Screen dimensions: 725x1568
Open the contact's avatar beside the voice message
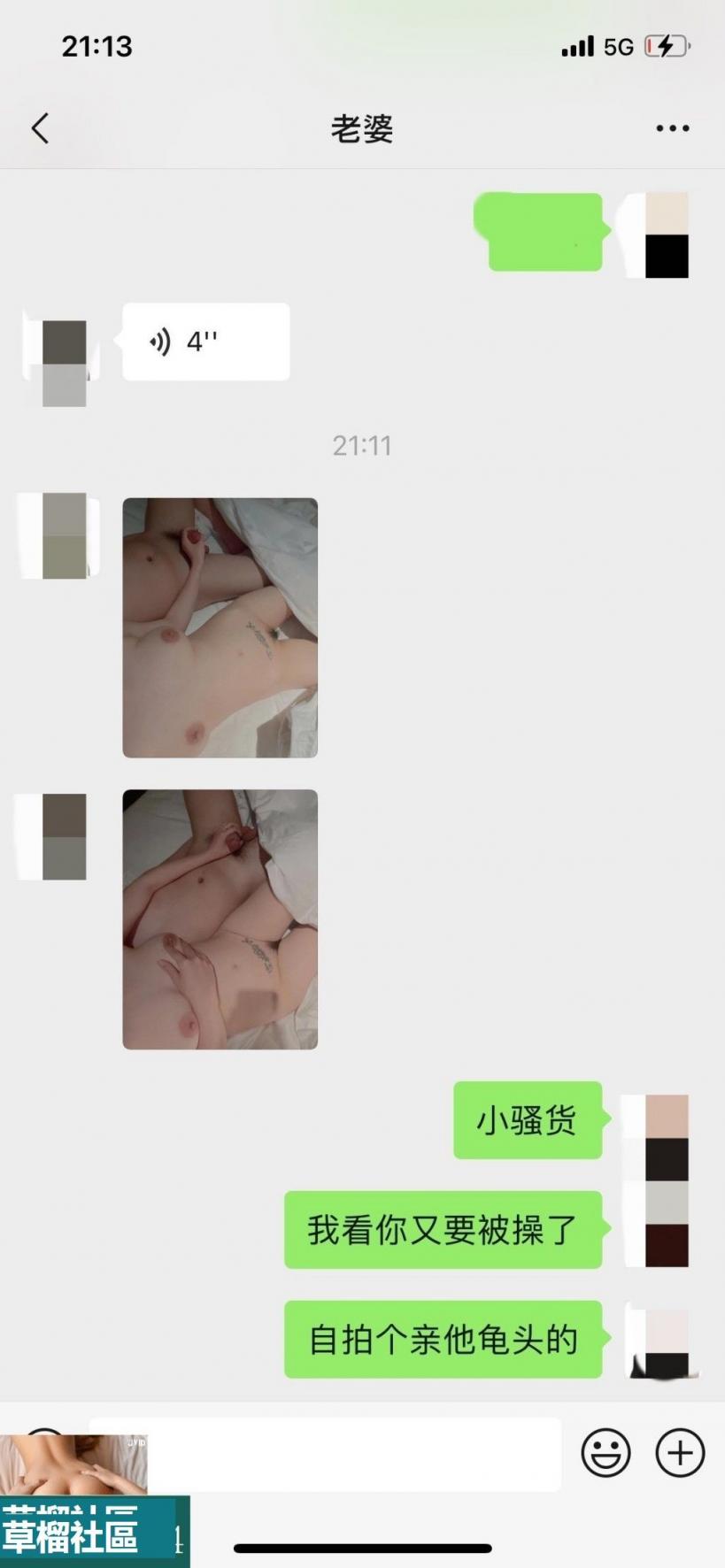pyautogui.click(x=64, y=363)
